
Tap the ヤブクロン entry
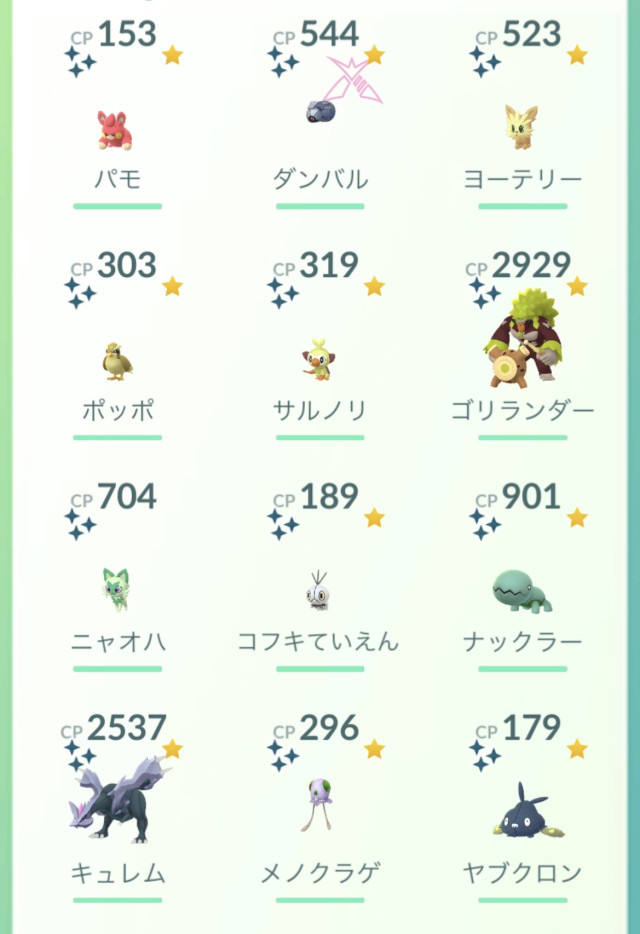tap(522, 812)
